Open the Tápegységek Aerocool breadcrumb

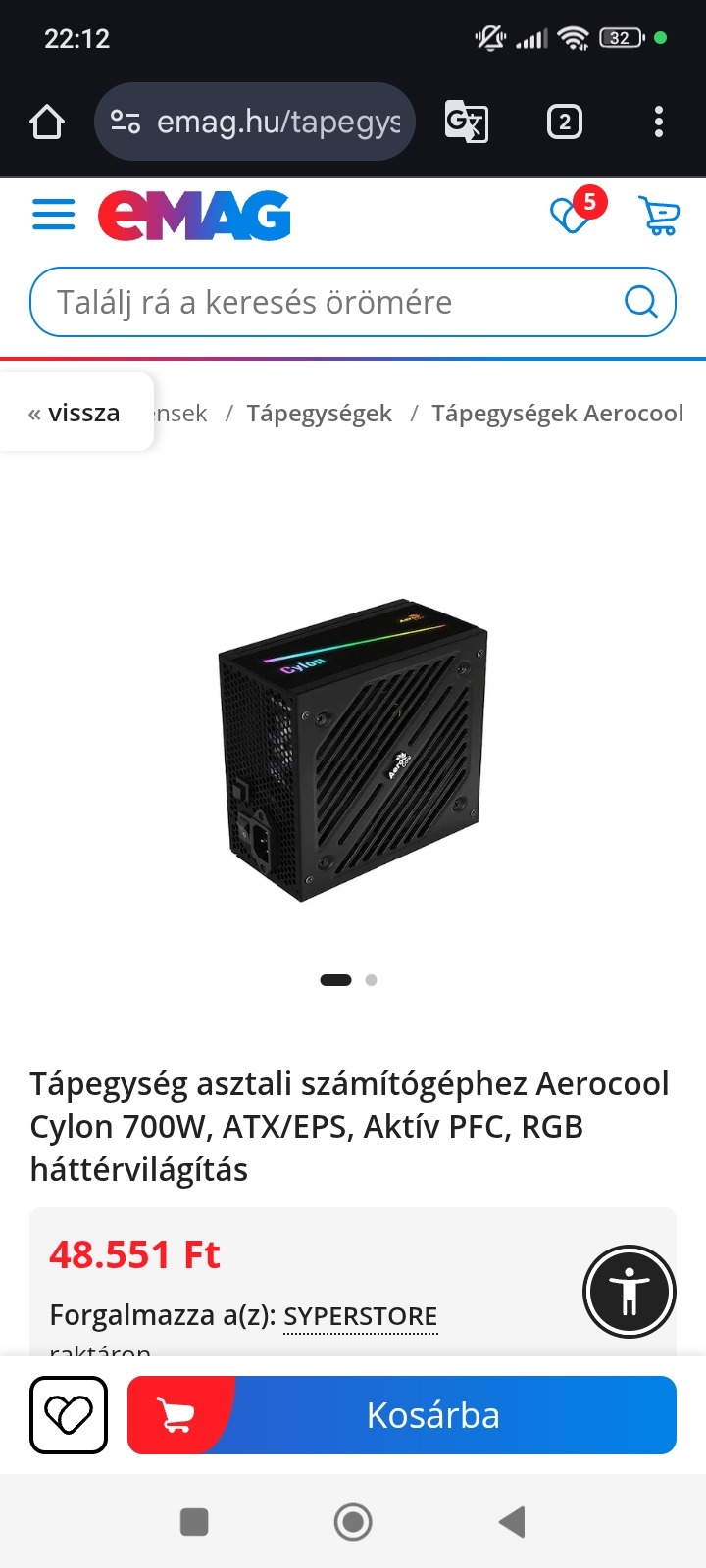557,414
